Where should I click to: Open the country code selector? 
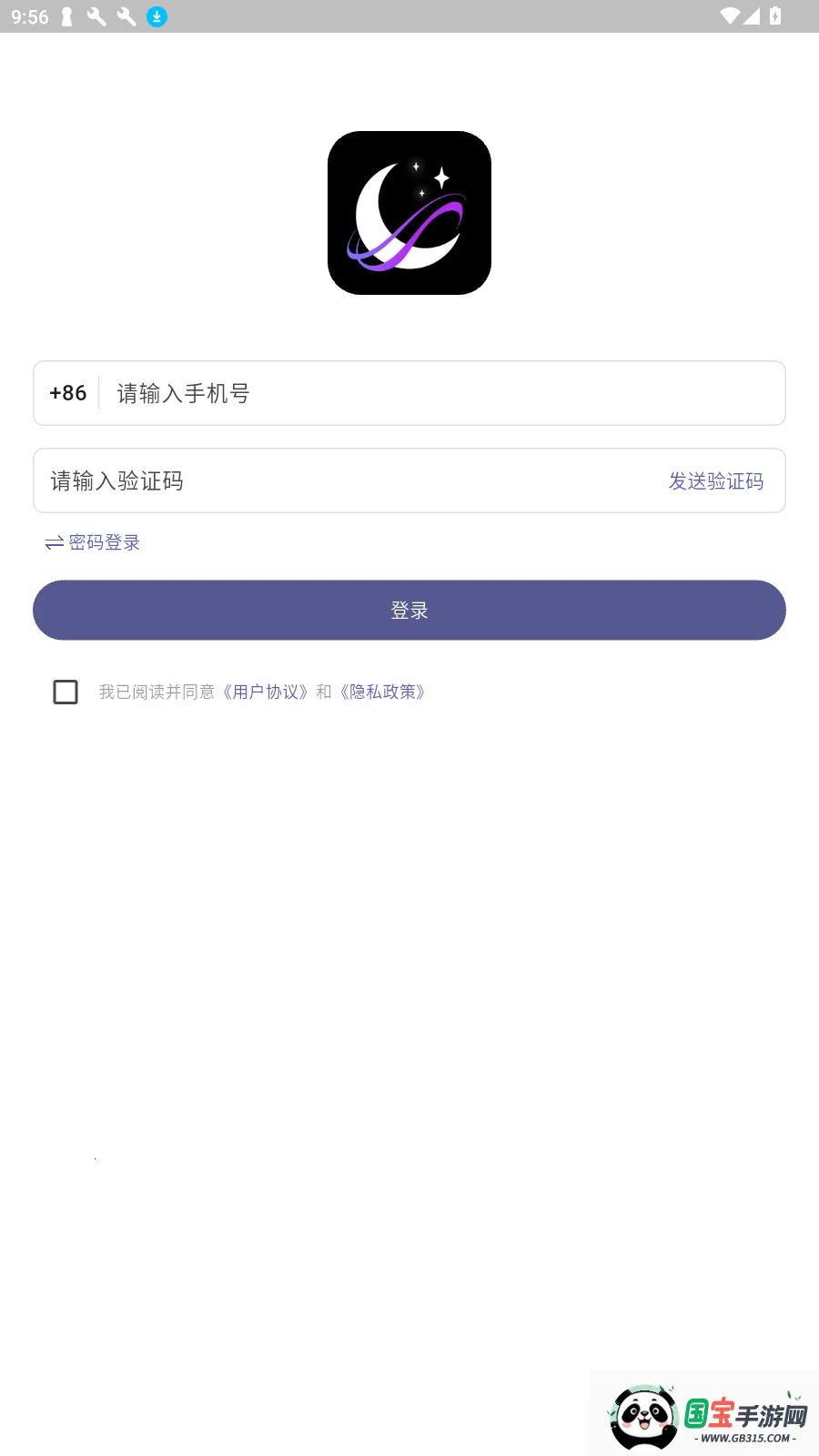pyautogui.click(x=66, y=393)
